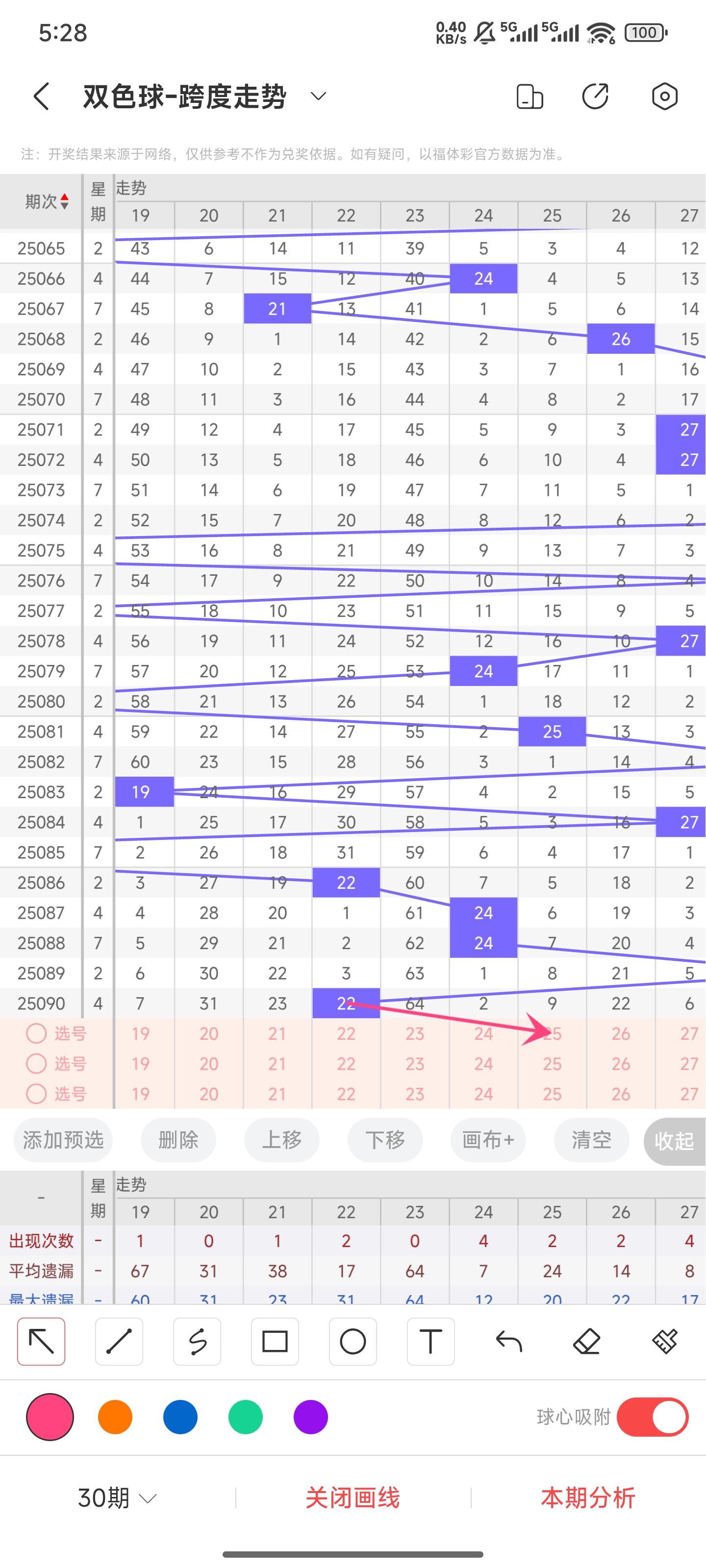Open chart settings hexagon icon
706x1568 pixels.
(x=664, y=96)
